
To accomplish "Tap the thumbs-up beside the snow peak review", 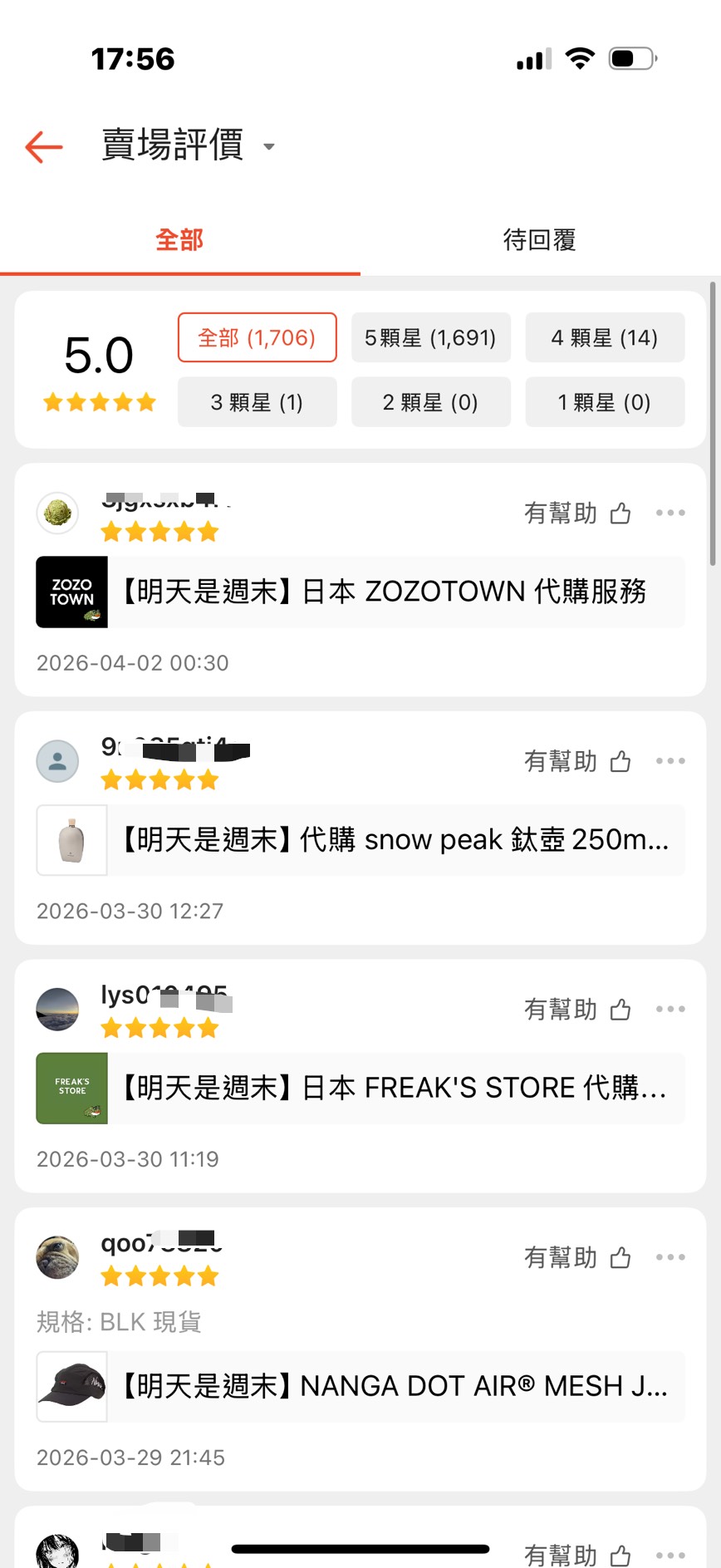I will click(x=620, y=761).
